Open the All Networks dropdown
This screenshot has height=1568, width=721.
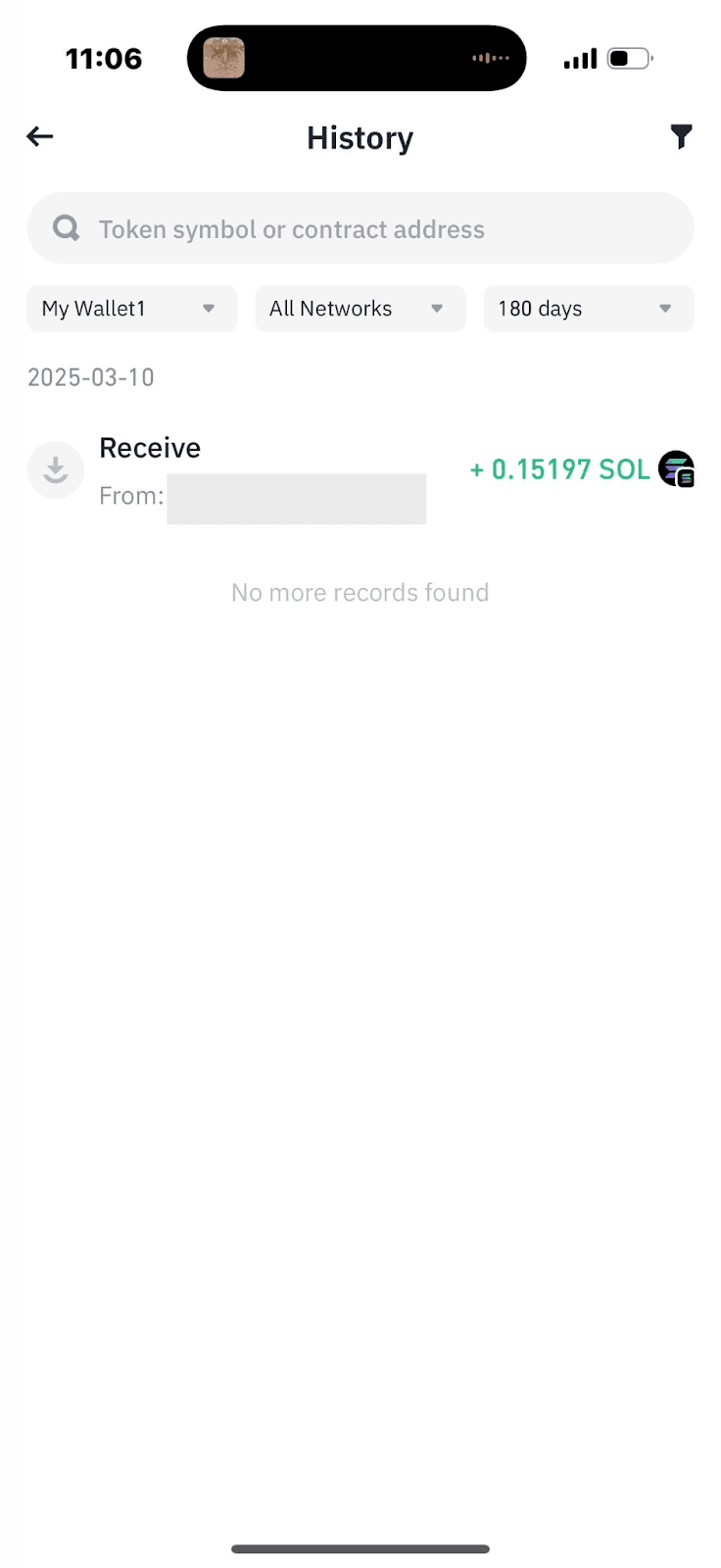pyautogui.click(x=360, y=309)
